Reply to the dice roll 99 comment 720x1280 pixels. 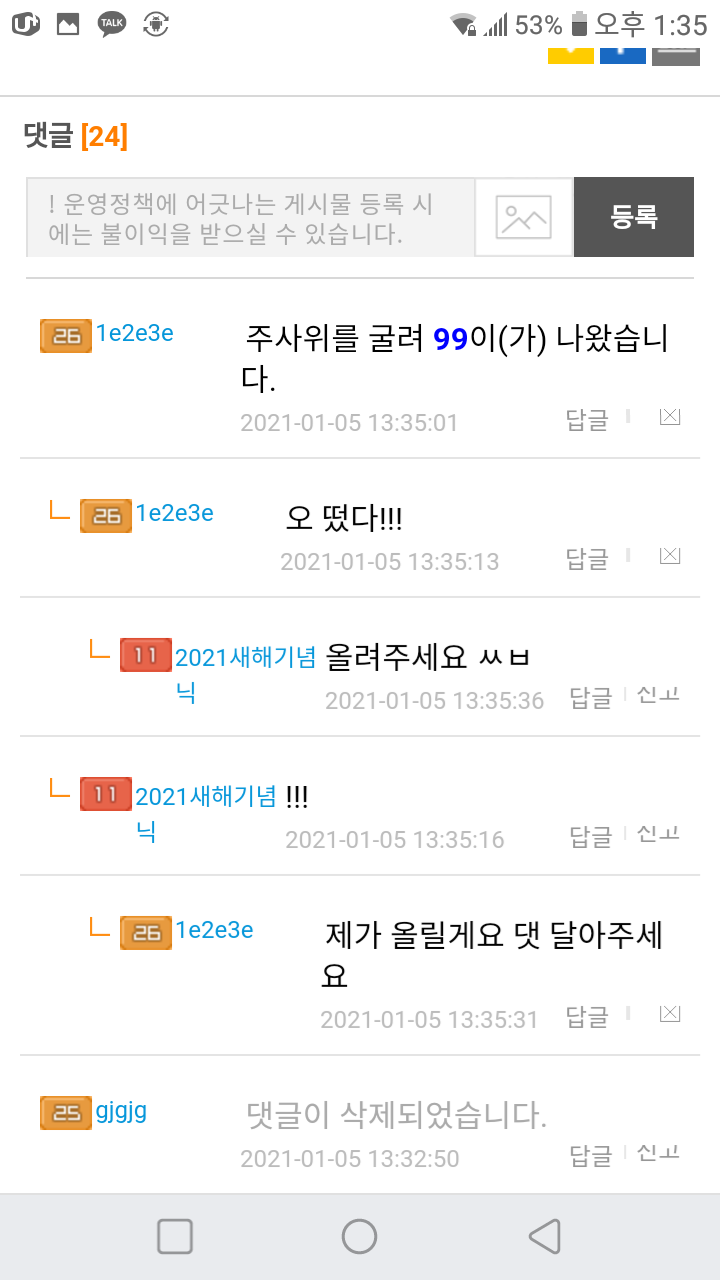click(x=587, y=420)
